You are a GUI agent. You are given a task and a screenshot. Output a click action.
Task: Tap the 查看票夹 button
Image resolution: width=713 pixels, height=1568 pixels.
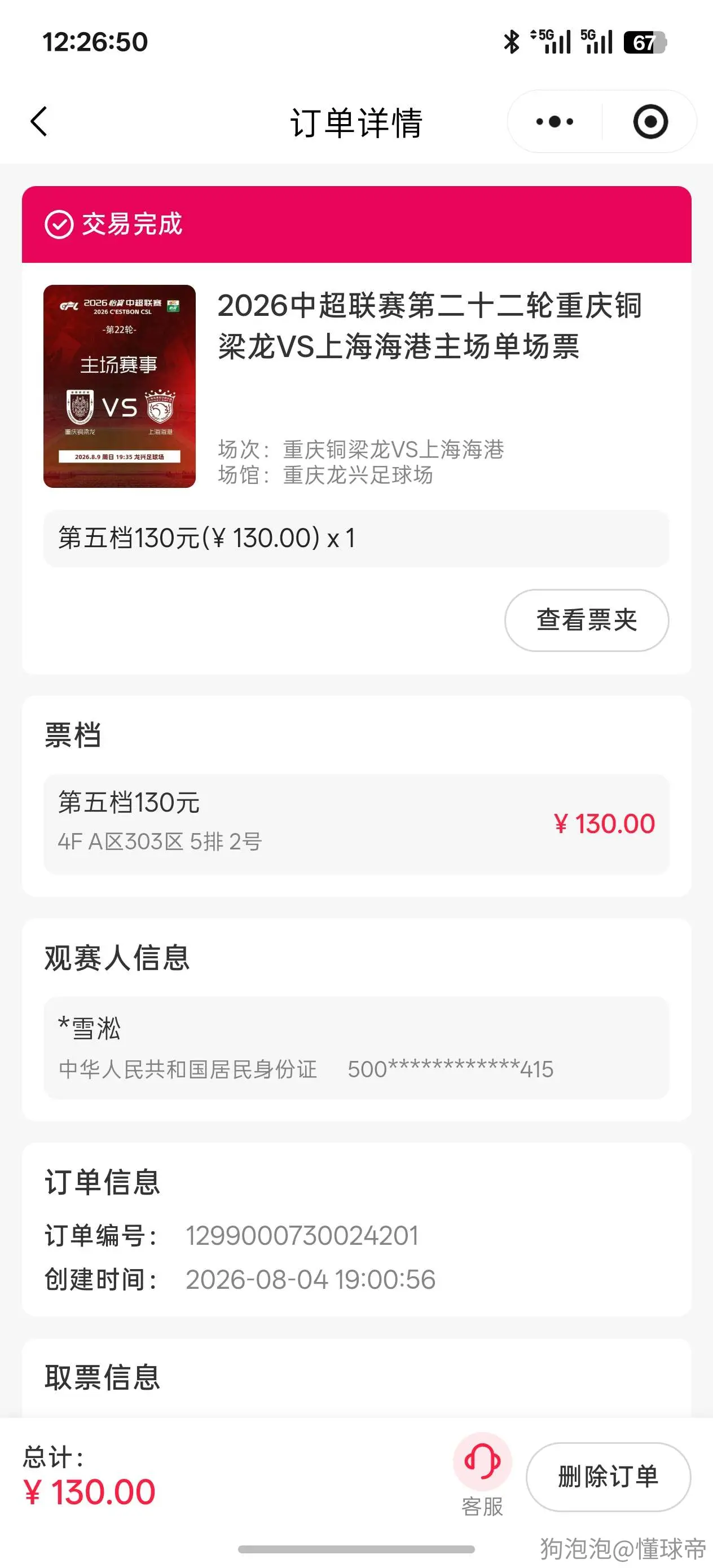tap(586, 620)
